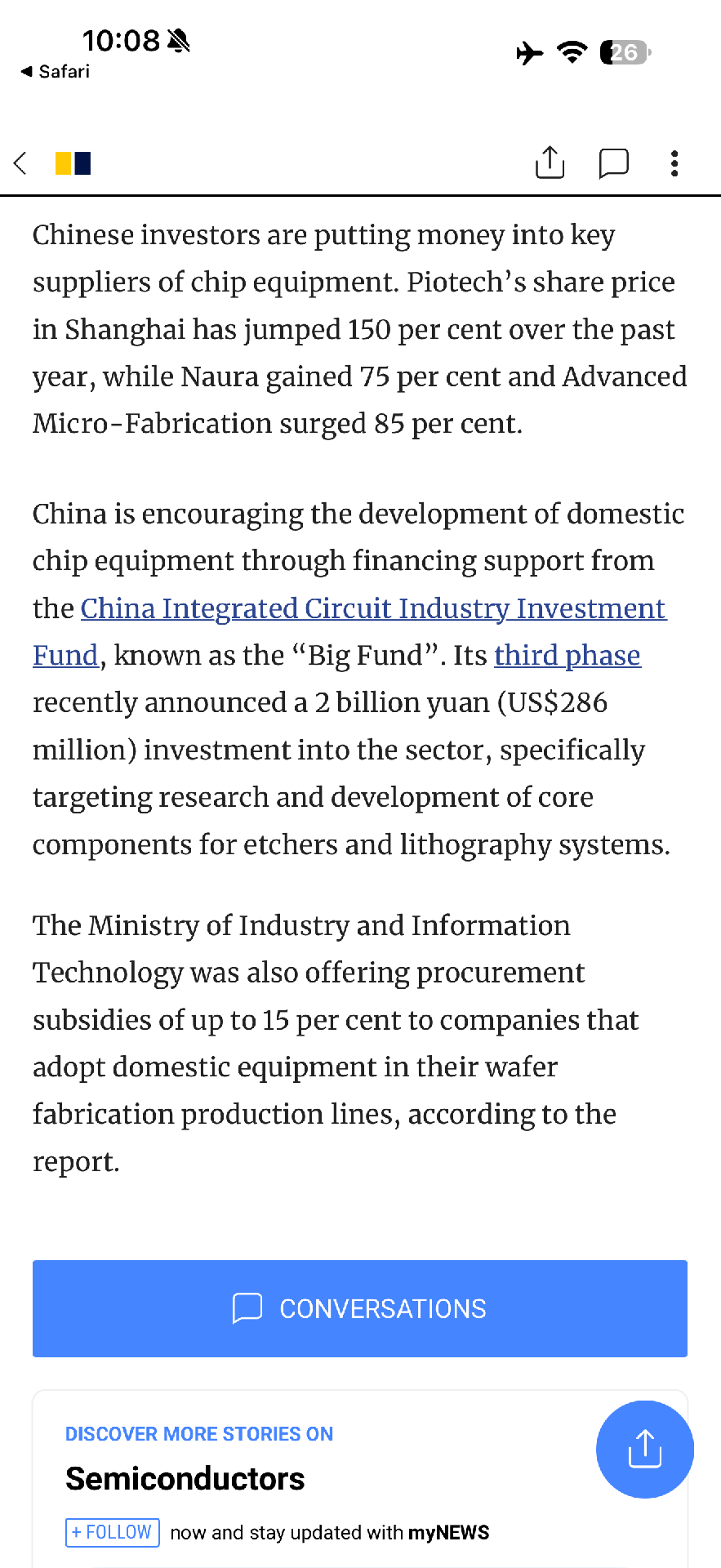Image resolution: width=721 pixels, height=1568 pixels.
Task: Go back using the header arrow
Action: click(21, 163)
